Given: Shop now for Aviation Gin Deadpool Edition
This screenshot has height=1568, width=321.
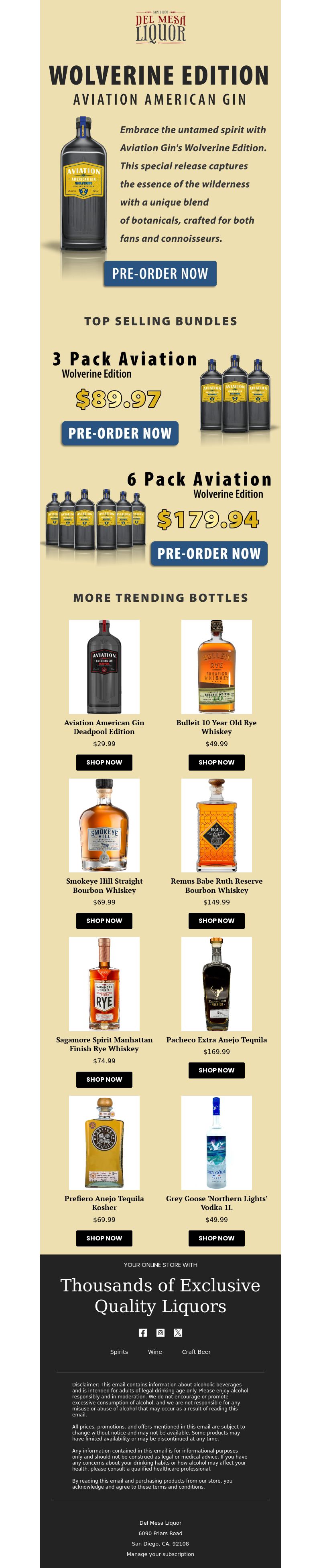Looking at the screenshot, I should [x=104, y=762].
